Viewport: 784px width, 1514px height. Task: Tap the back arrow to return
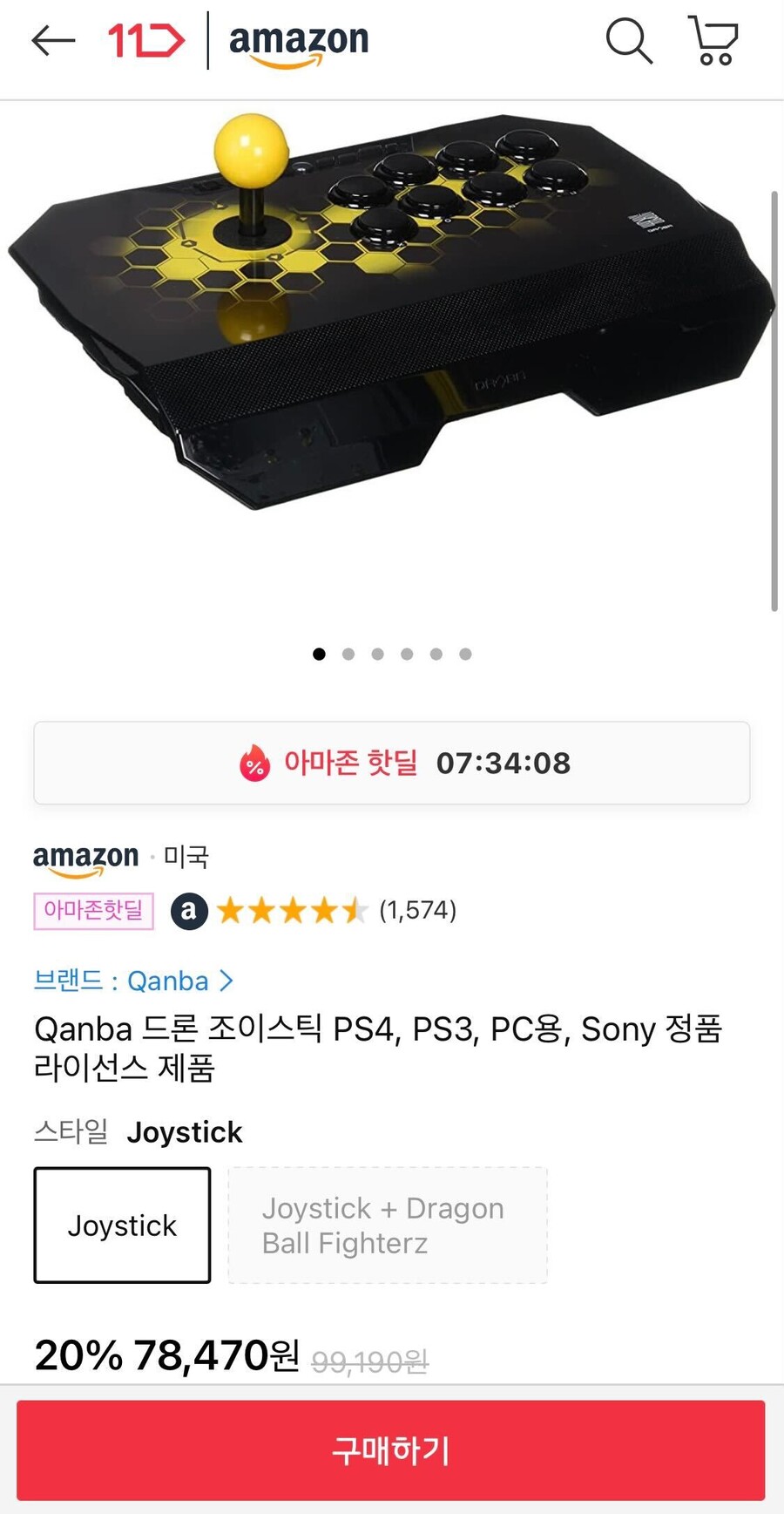[52, 40]
